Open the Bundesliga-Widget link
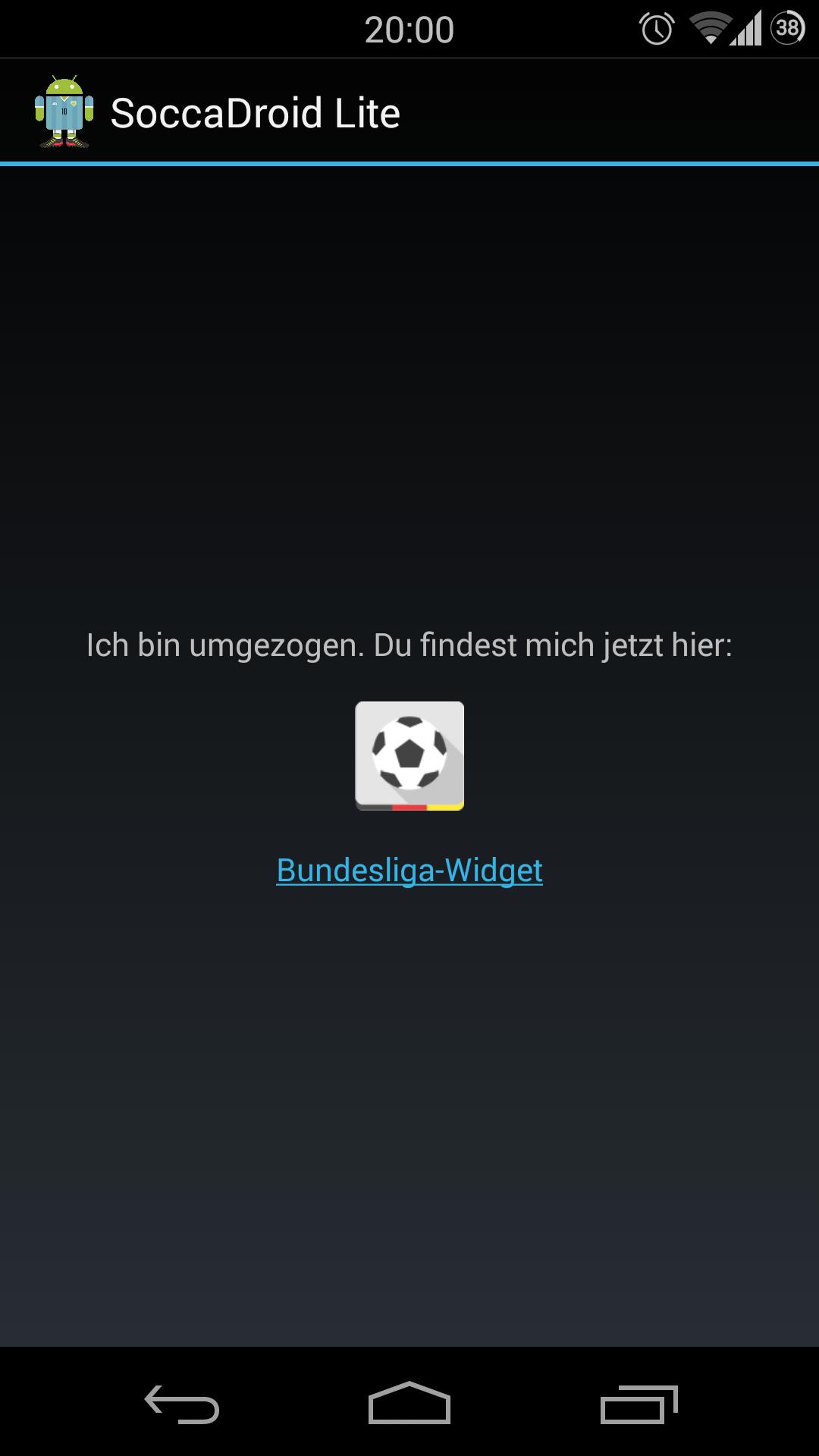 (x=409, y=871)
